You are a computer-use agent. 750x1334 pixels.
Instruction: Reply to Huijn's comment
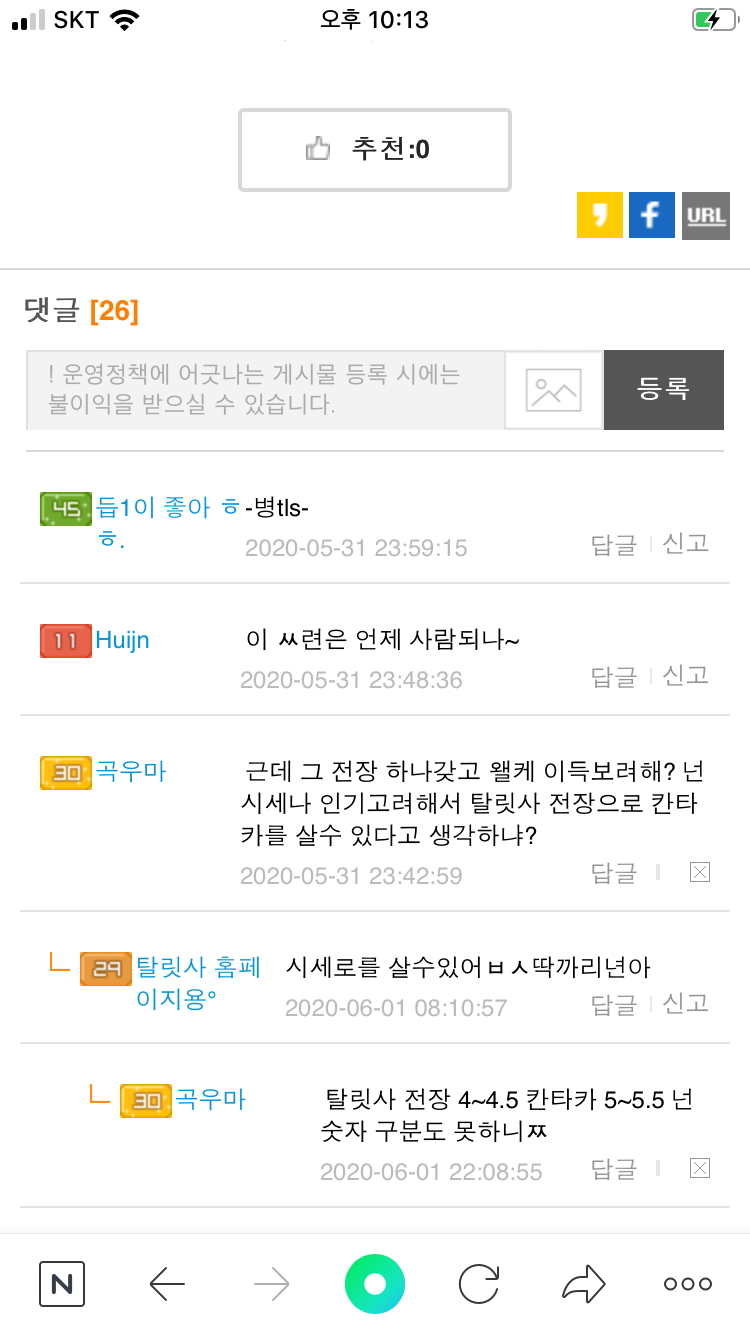(613, 676)
